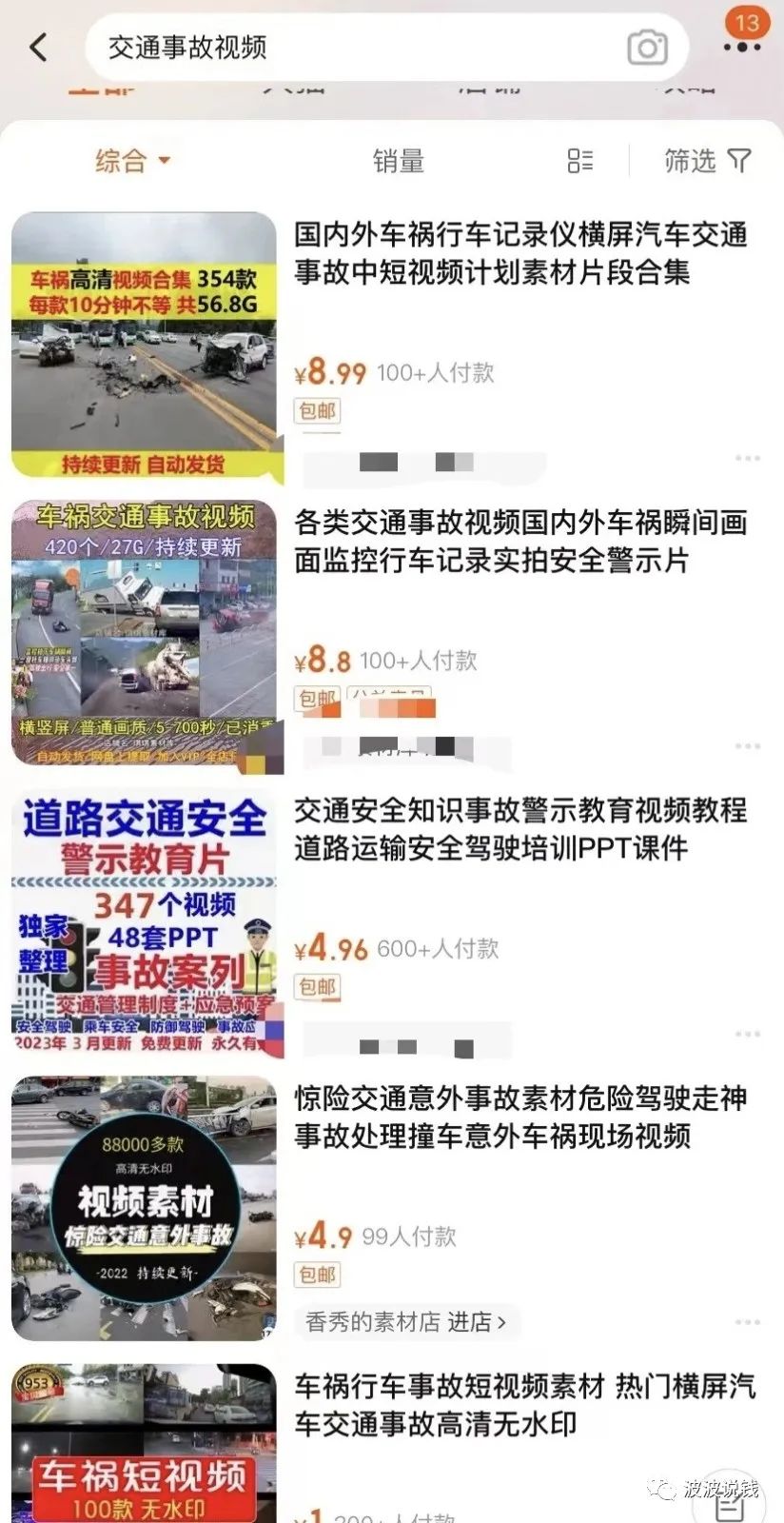The image size is (784, 1523).
Task: Open the 各类交通事故视频 product at ¥8.8
Action: [520, 541]
